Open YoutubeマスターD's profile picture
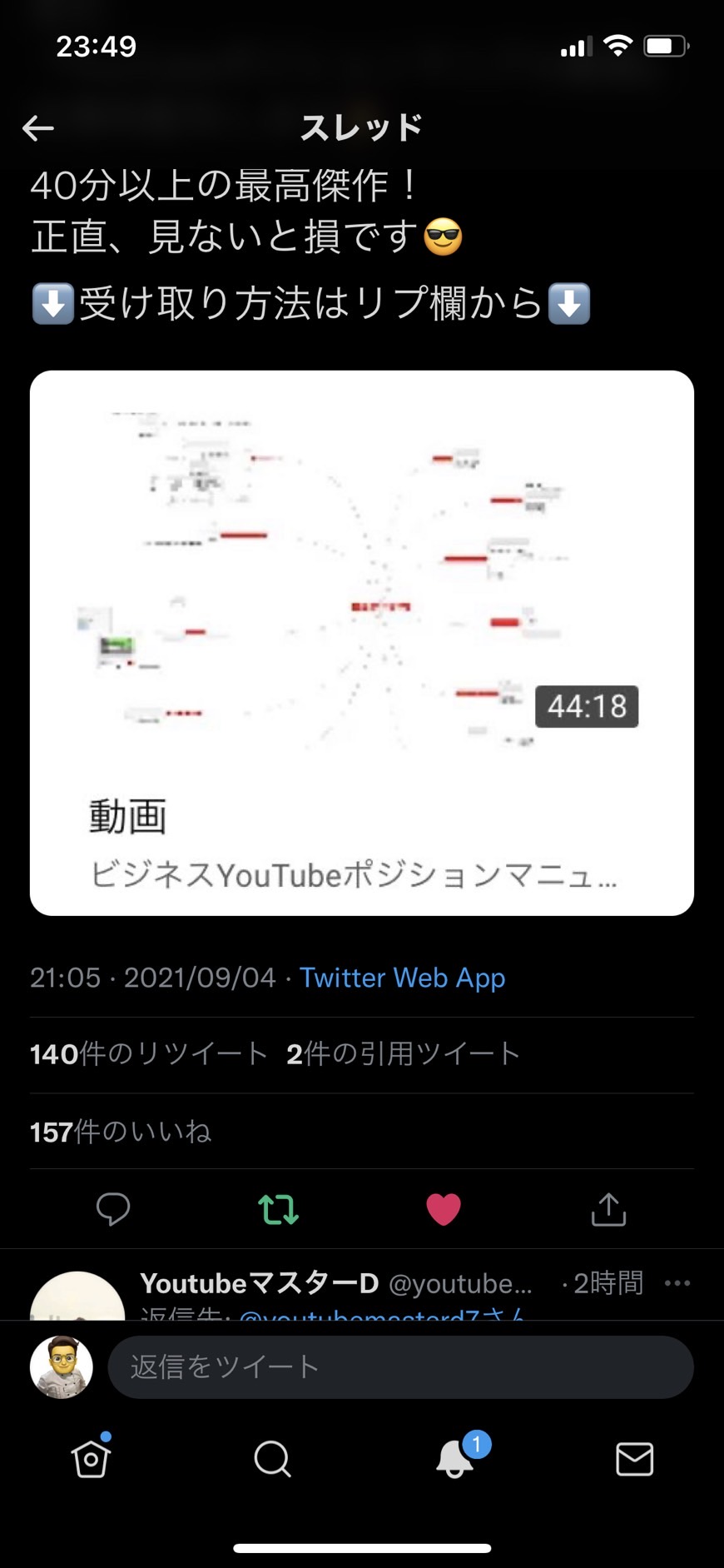 click(x=77, y=1296)
